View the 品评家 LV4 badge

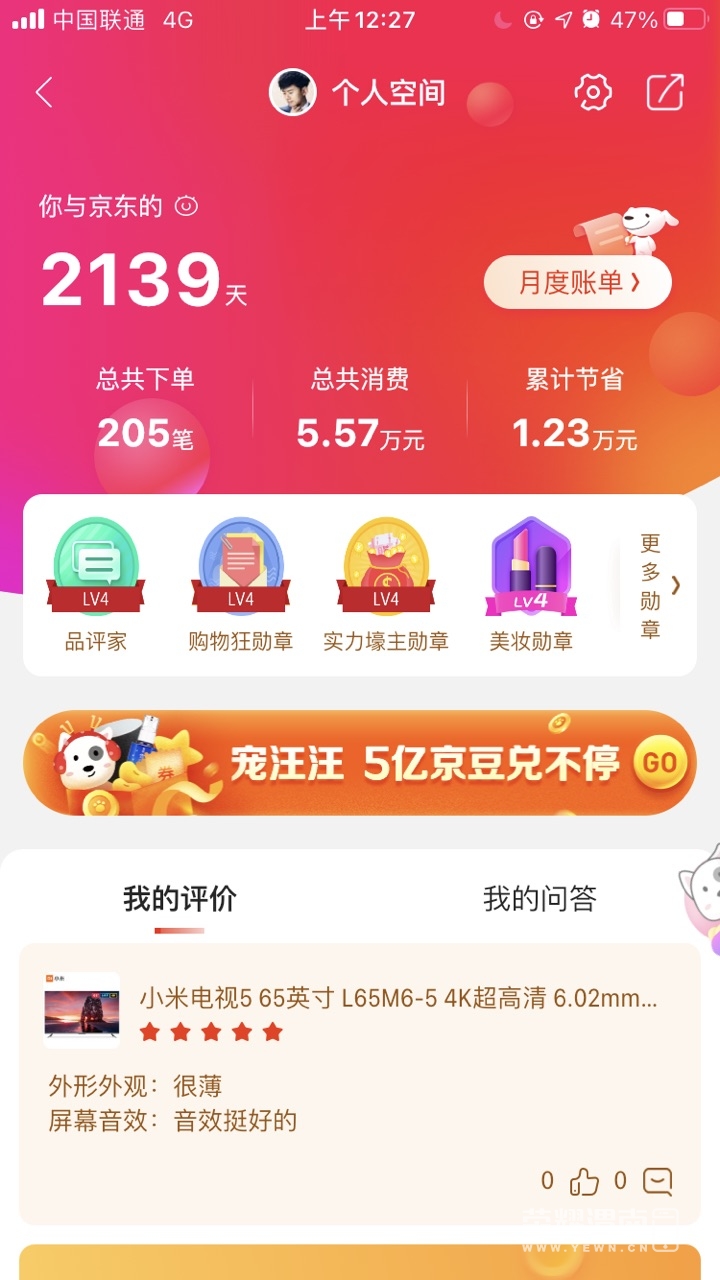[97, 585]
